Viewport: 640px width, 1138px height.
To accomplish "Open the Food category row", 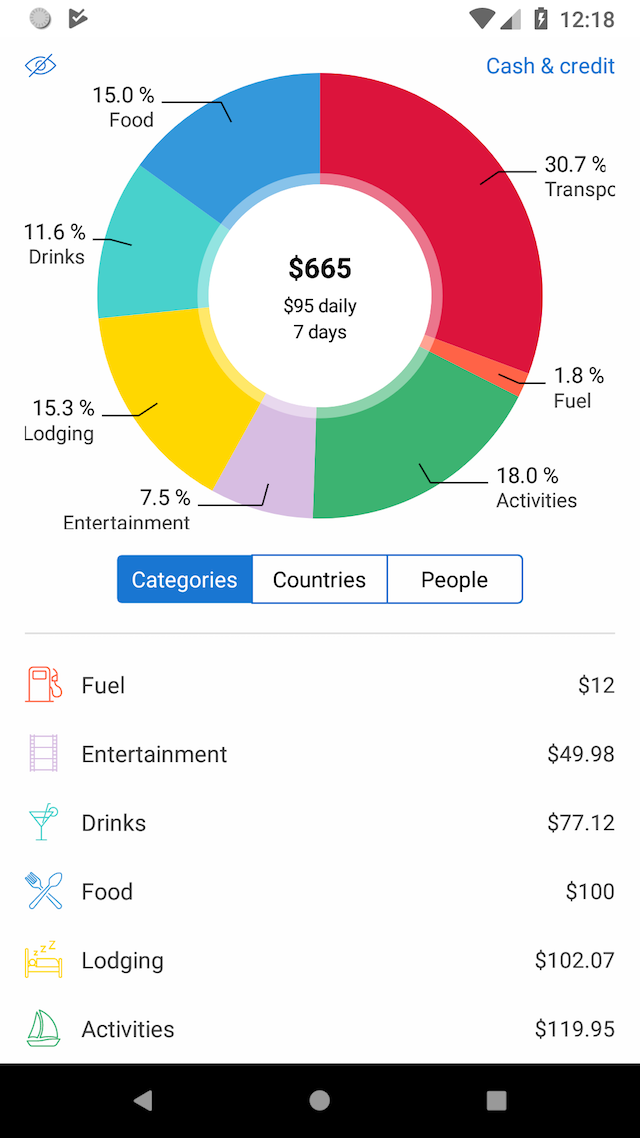I will tap(320, 891).
